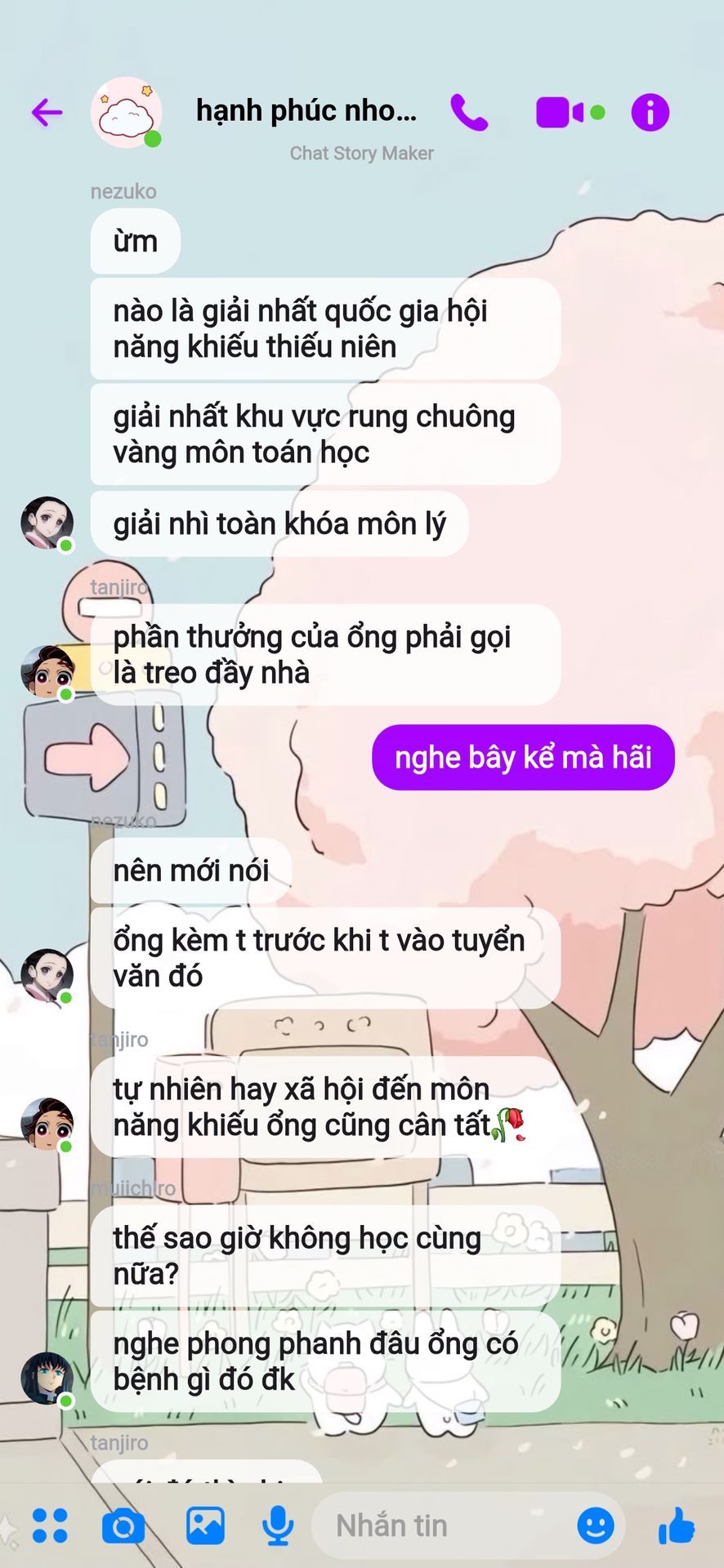Open the camera
The height and width of the screenshot is (1568, 724).
[x=123, y=1526]
